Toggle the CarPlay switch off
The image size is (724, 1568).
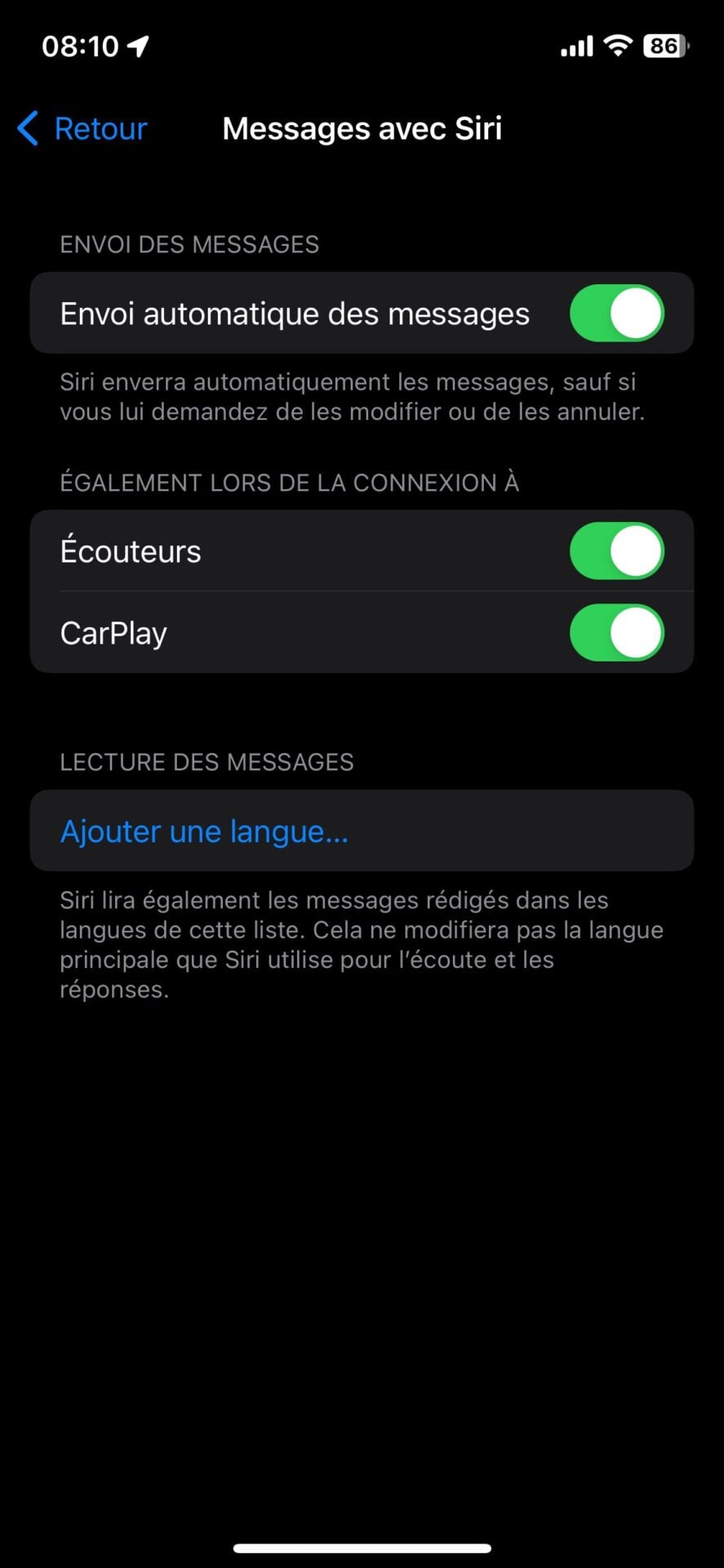click(616, 633)
